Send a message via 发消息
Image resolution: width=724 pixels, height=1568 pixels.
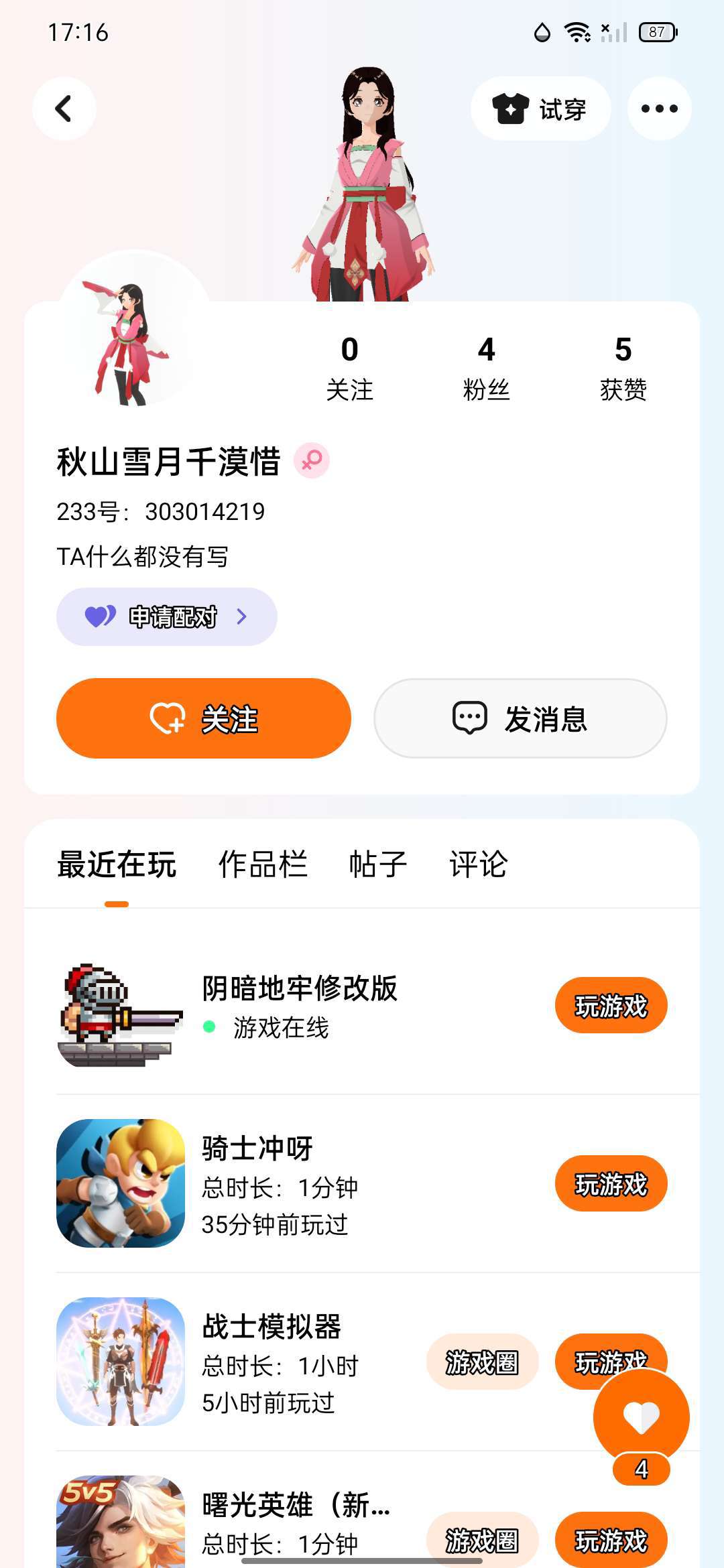(520, 718)
